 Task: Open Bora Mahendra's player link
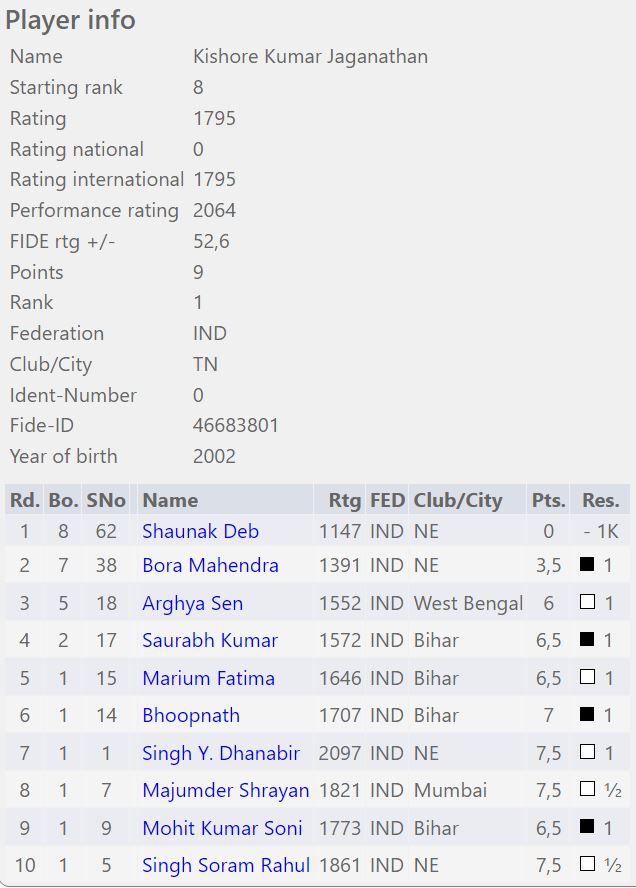coord(210,565)
